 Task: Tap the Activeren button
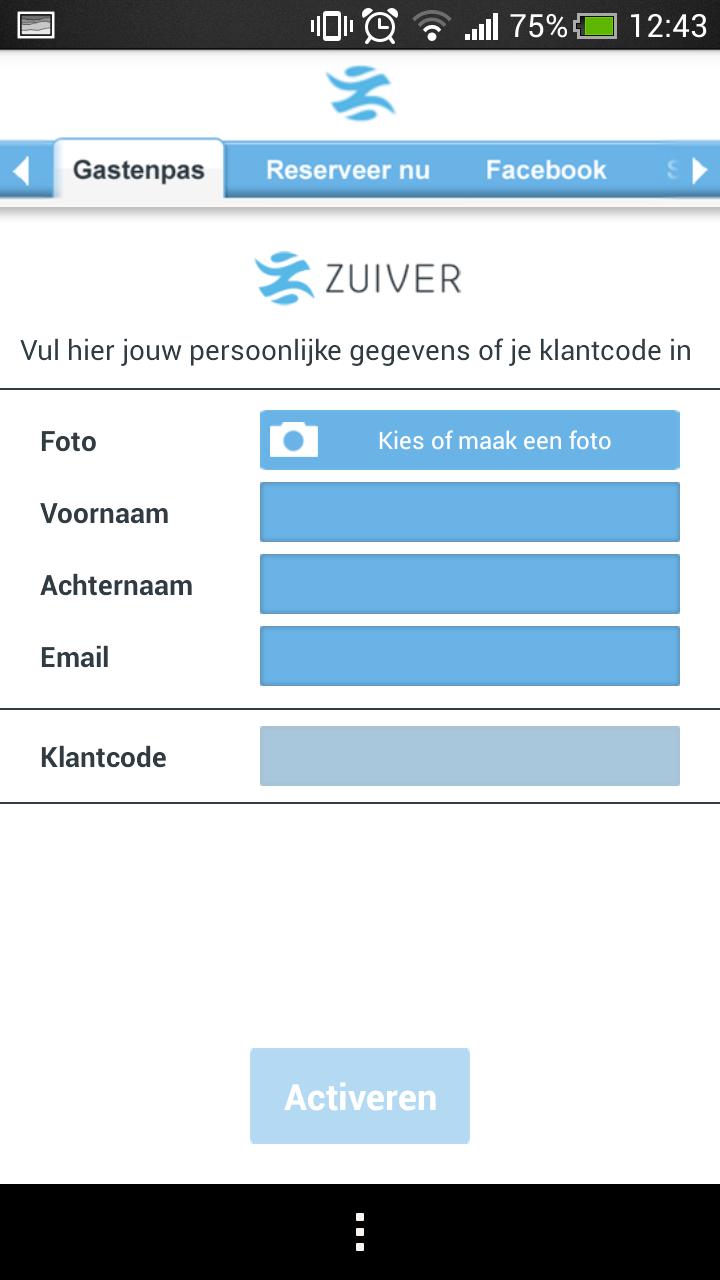tap(360, 1096)
